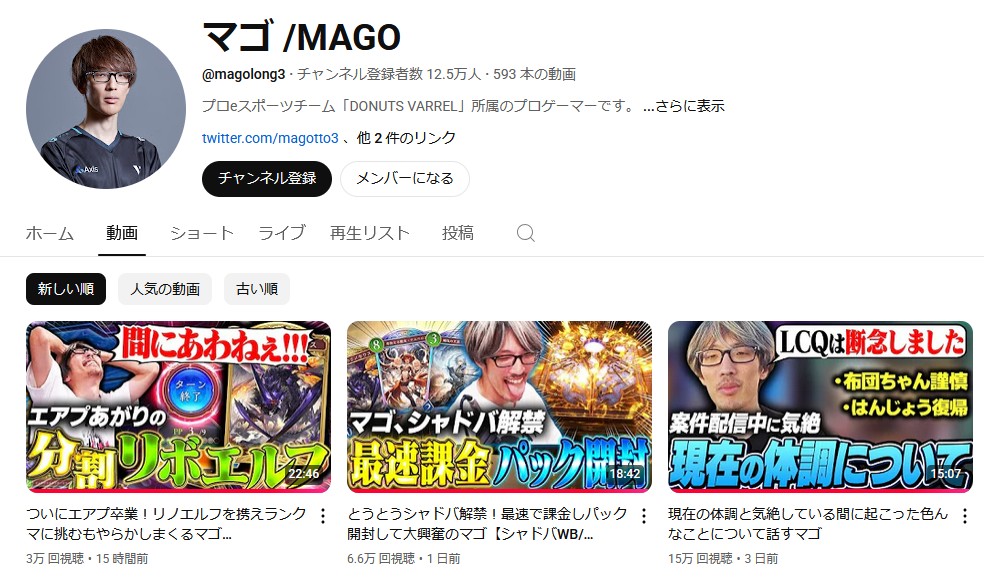The height and width of the screenshot is (588, 984).
Task: Tap the チャンネル登録 subscribe button
Action: [266, 178]
